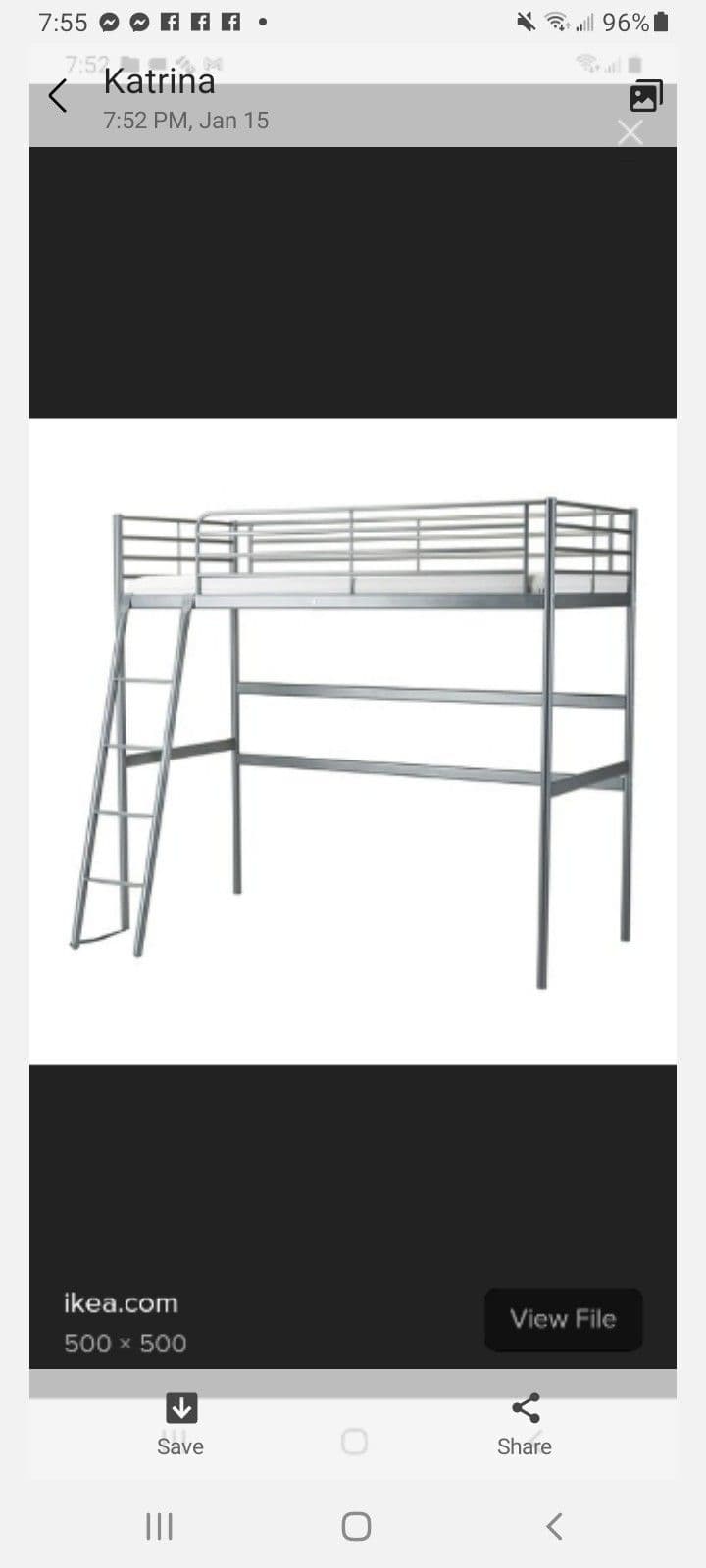Go to the home screen
The width and height of the screenshot is (706, 1568).
356,1526
